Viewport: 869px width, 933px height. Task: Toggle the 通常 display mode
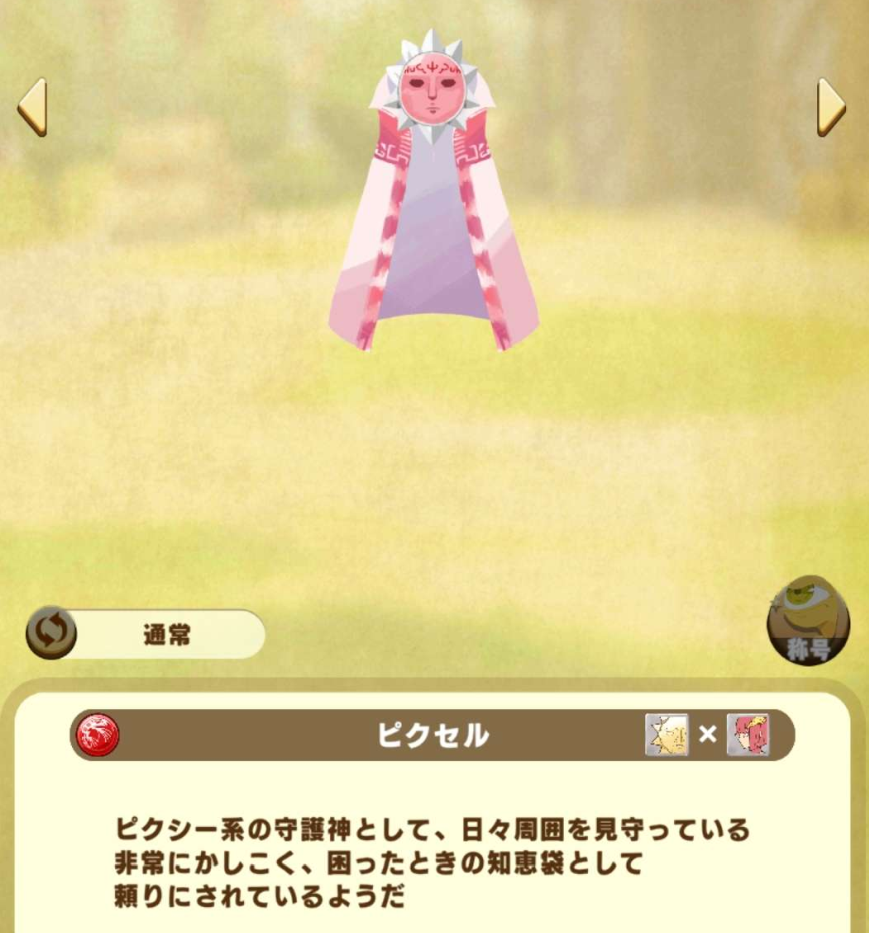point(146,634)
